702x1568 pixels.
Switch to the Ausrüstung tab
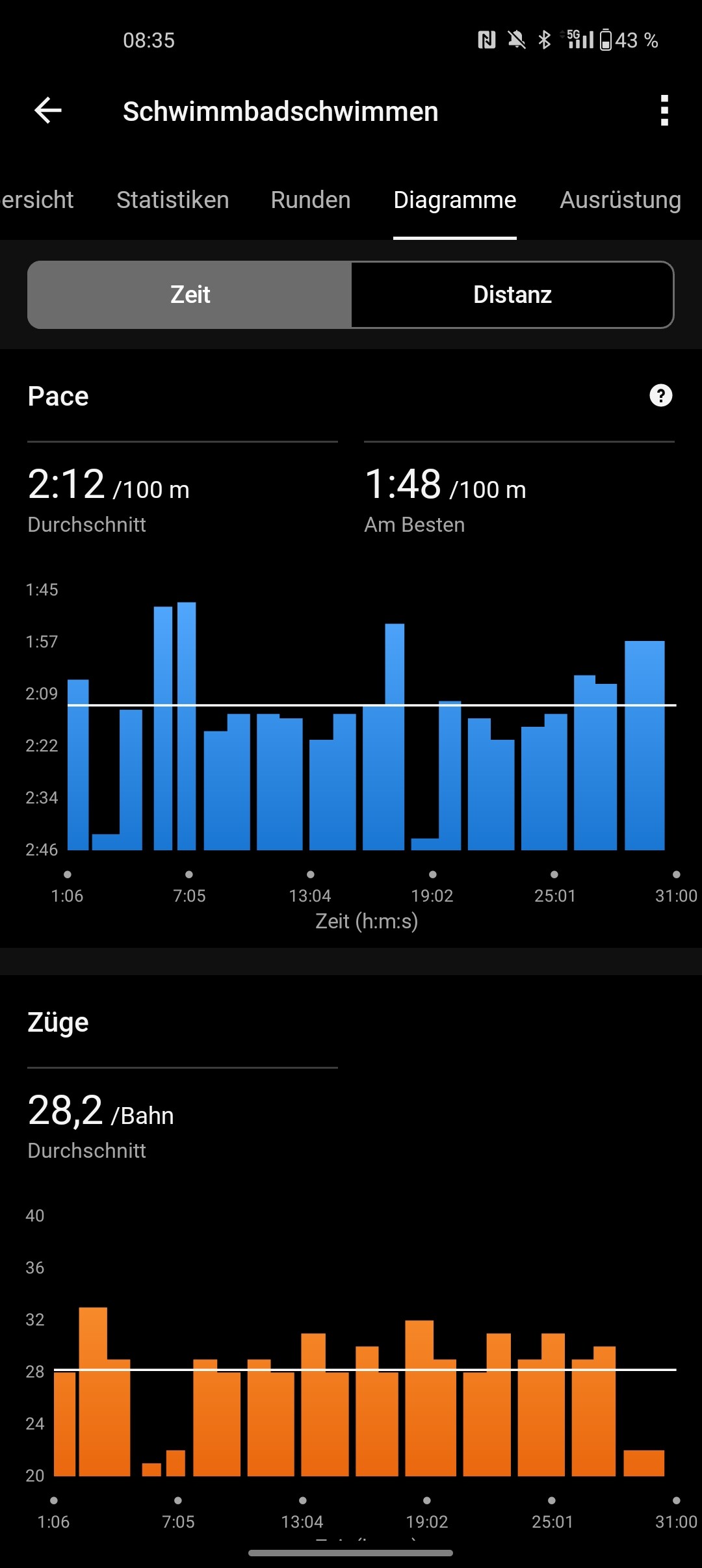click(x=621, y=200)
